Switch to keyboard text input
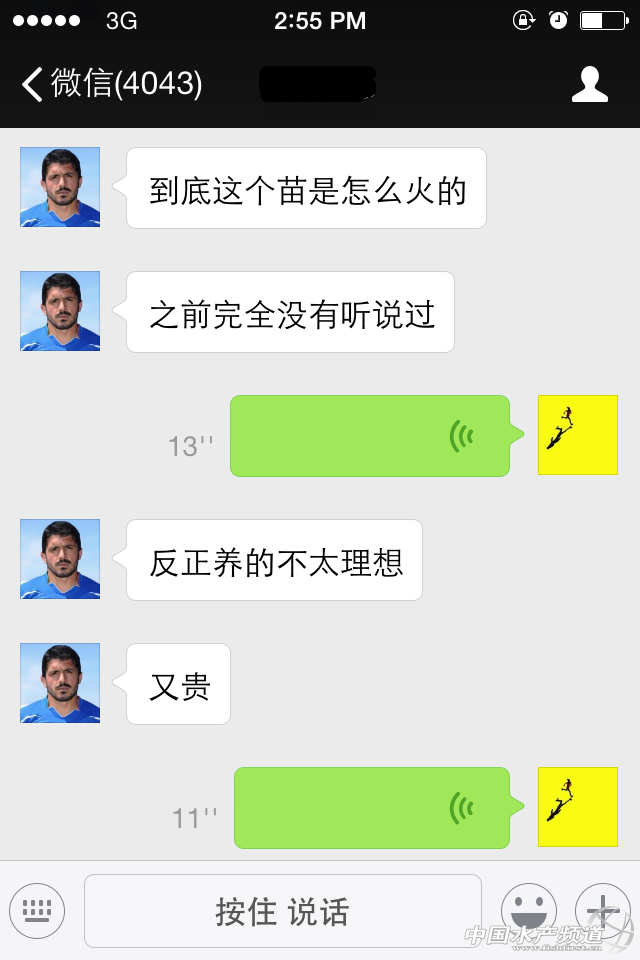The width and height of the screenshot is (640, 960). (37, 911)
